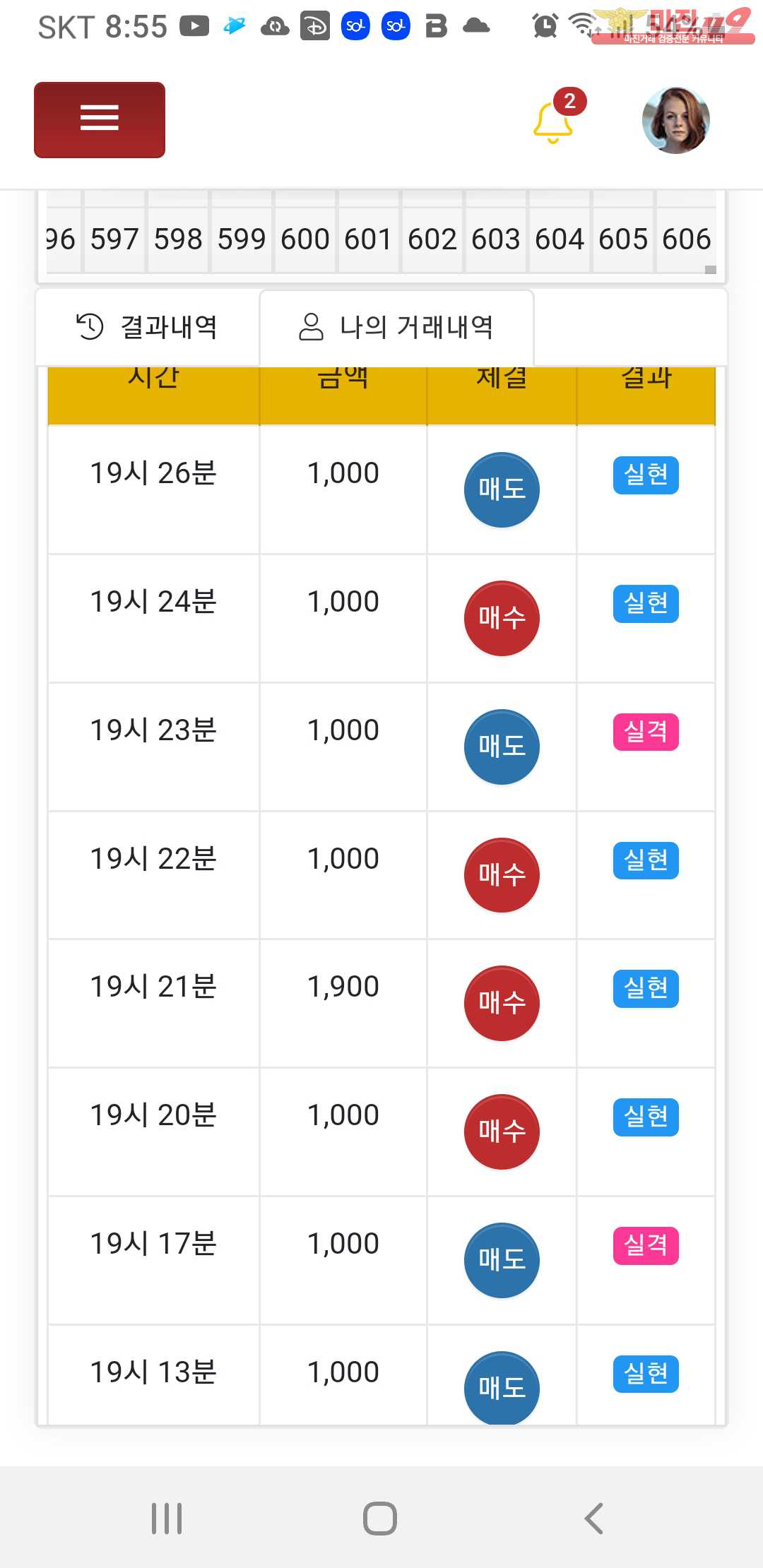Viewport: 763px width, 1568px height.
Task: Switch to the 결과내역 tab
Action: click(147, 327)
